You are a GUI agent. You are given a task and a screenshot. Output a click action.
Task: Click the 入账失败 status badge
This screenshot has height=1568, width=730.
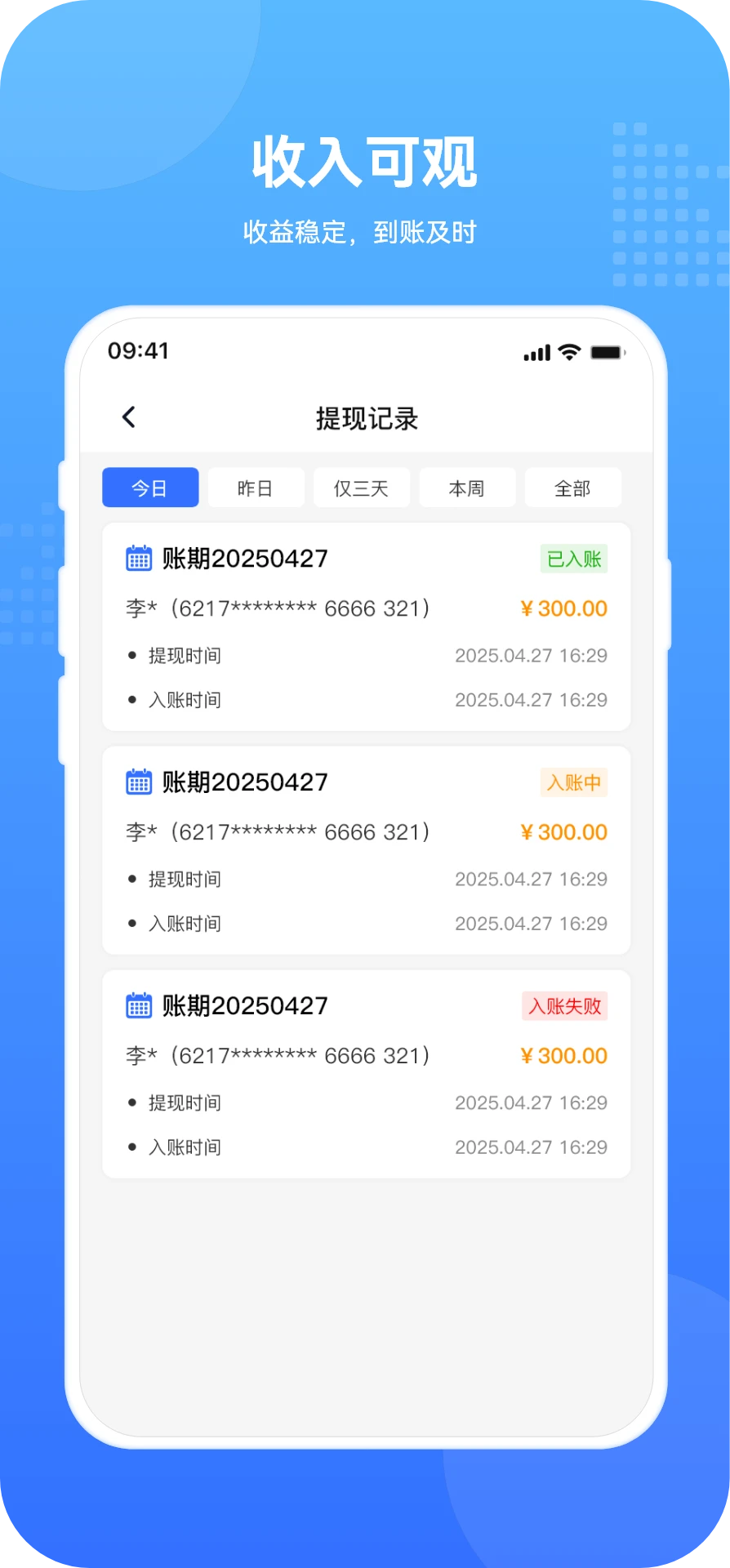[564, 1006]
